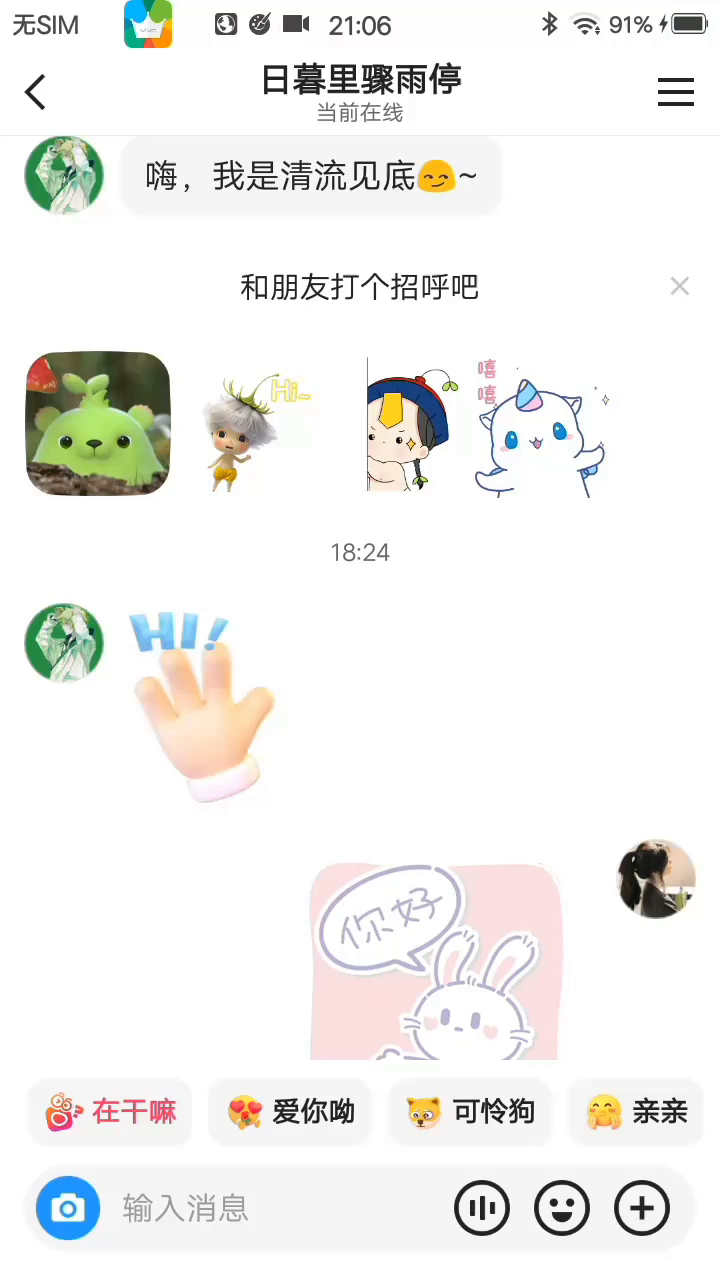Viewport: 720px width, 1280px height.
Task: Pick the 亲亲 quick reply
Action: click(637, 1111)
